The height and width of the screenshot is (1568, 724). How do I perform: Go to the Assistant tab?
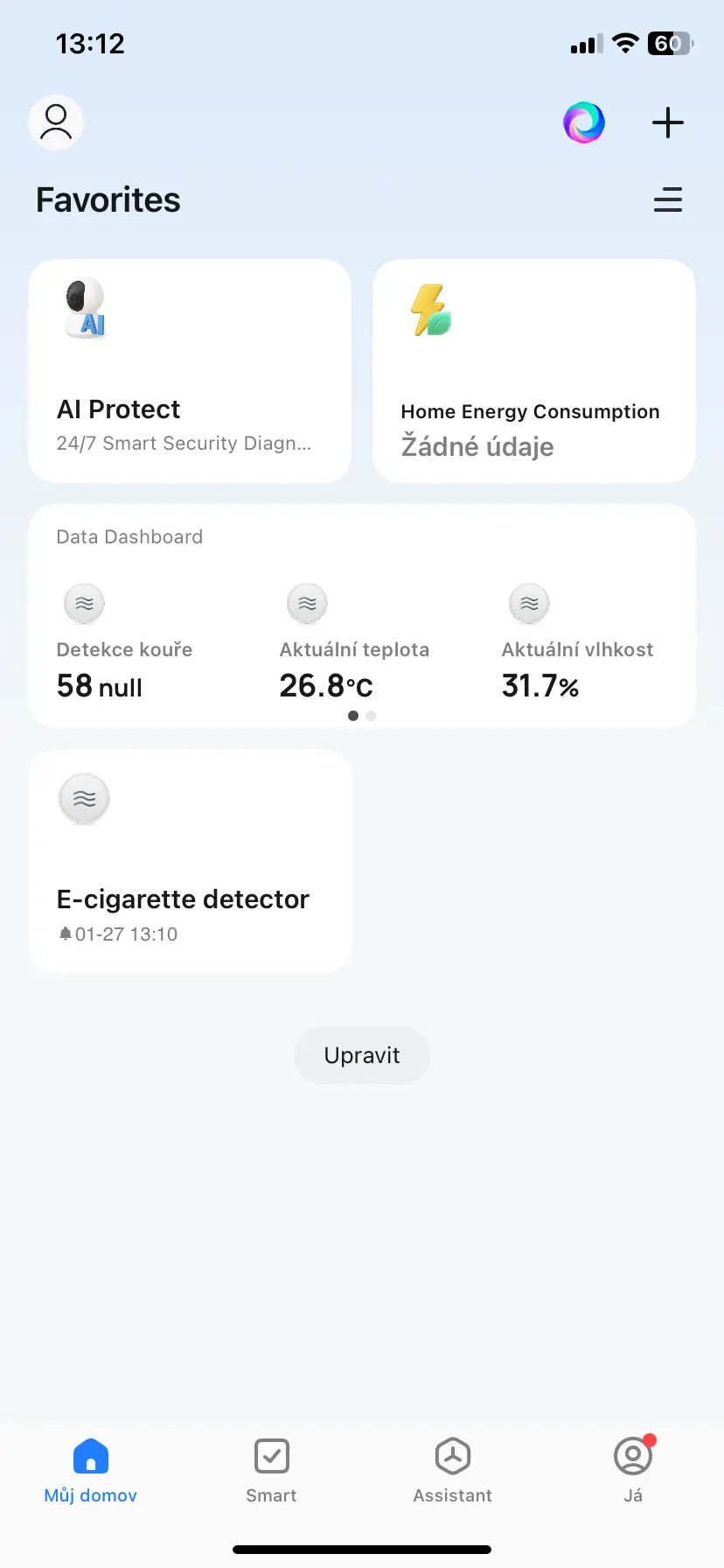pos(453,1470)
